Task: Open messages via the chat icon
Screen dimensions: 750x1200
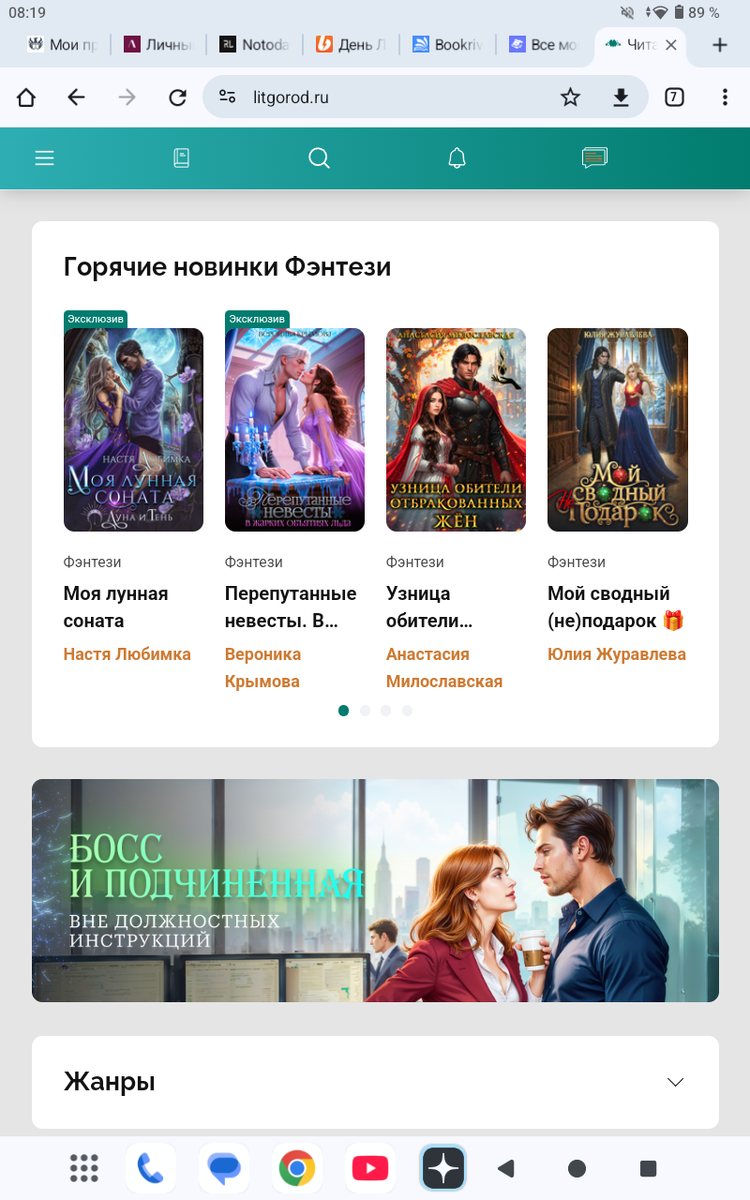Action: click(594, 158)
